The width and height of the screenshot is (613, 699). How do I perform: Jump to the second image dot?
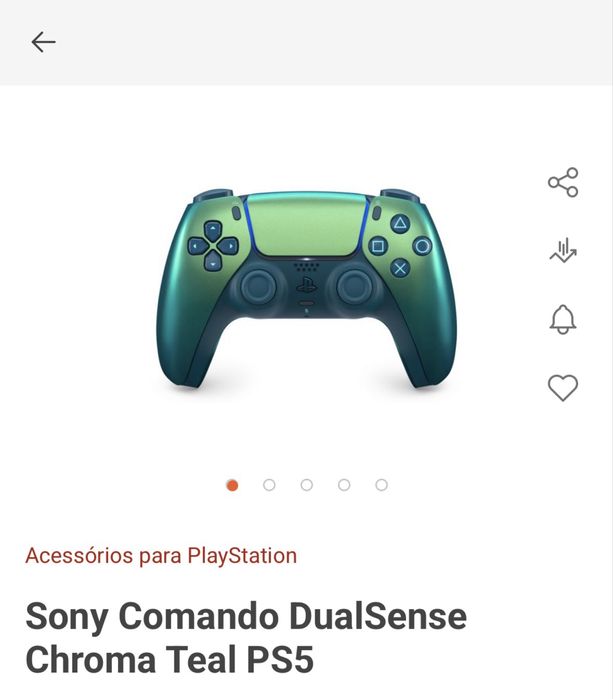(x=269, y=485)
